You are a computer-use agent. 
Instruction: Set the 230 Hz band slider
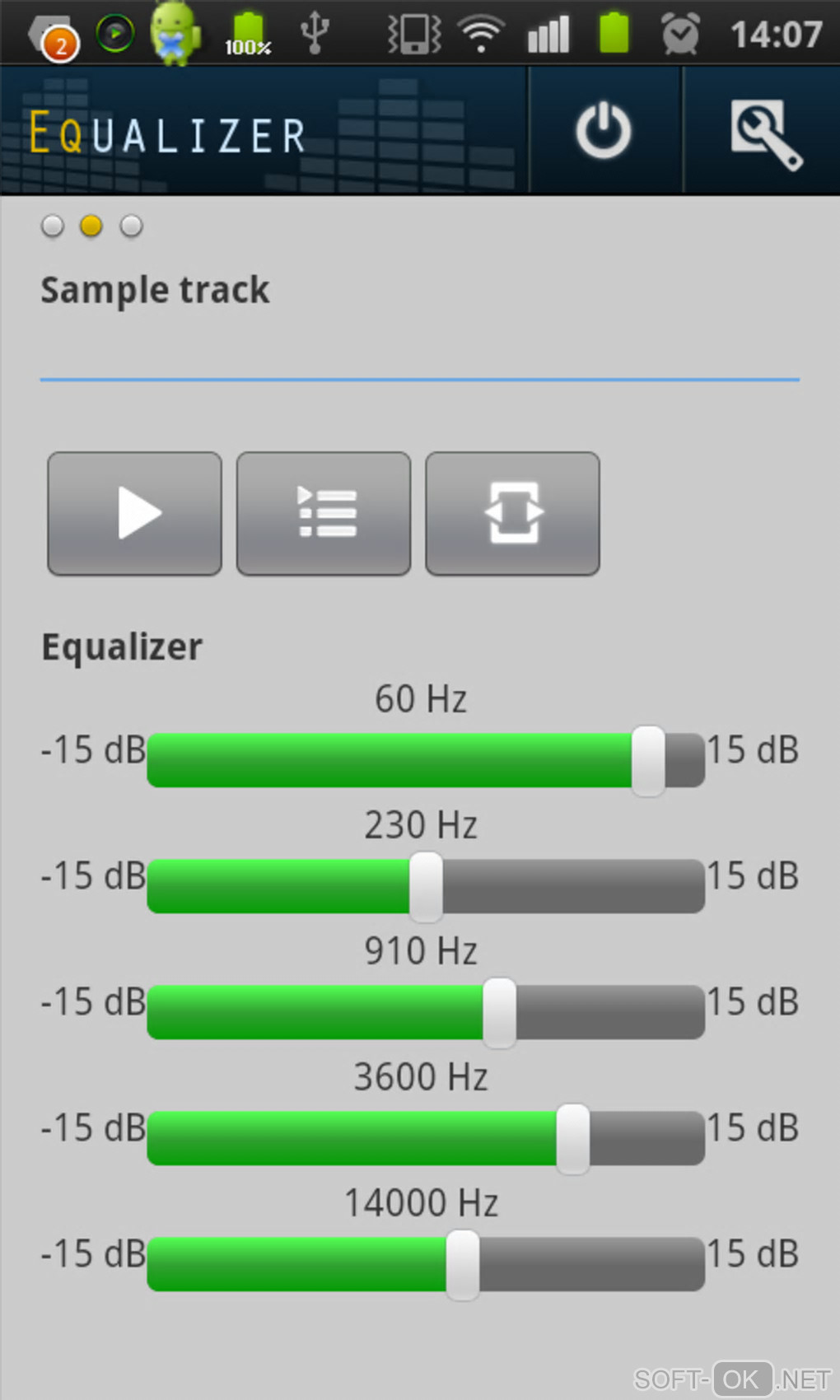(426, 886)
